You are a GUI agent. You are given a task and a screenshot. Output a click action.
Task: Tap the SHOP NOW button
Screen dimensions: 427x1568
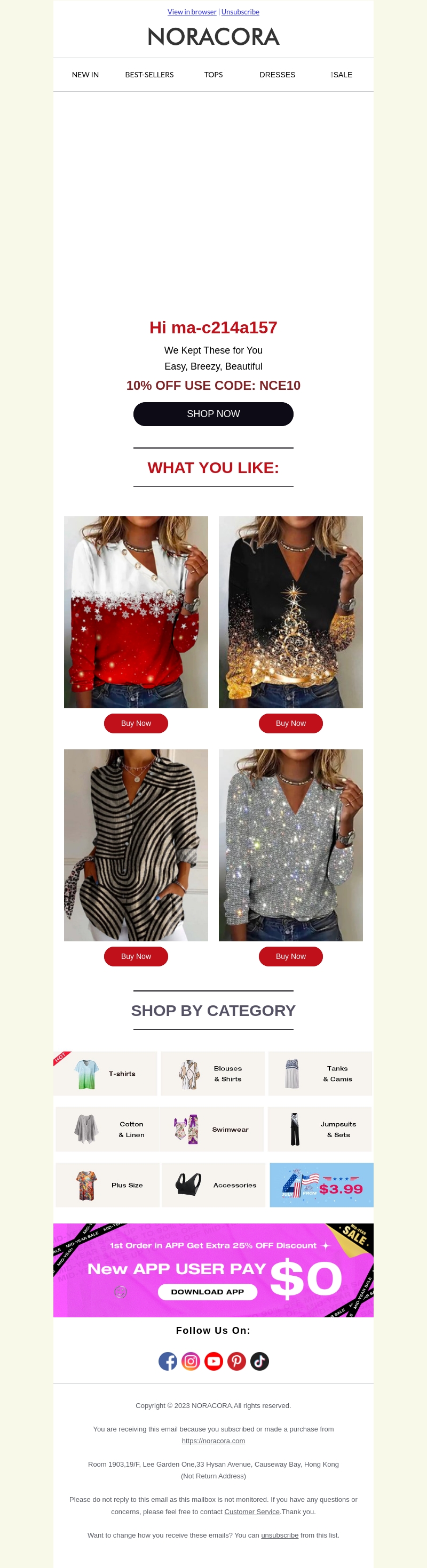tap(213, 414)
